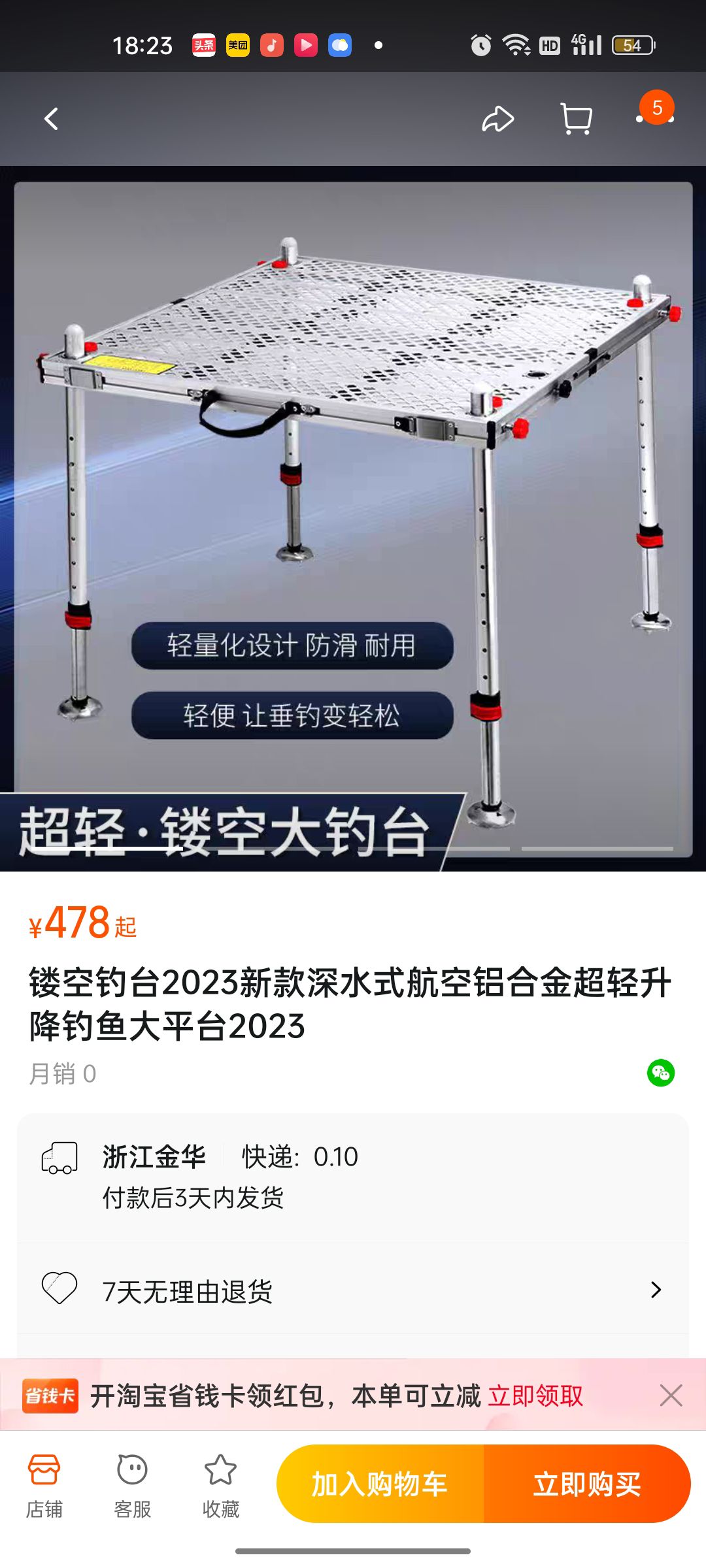This screenshot has height=1568, width=706.
Task: Dismiss the 省钱卡 promotion banner
Action: (671, 1396)
